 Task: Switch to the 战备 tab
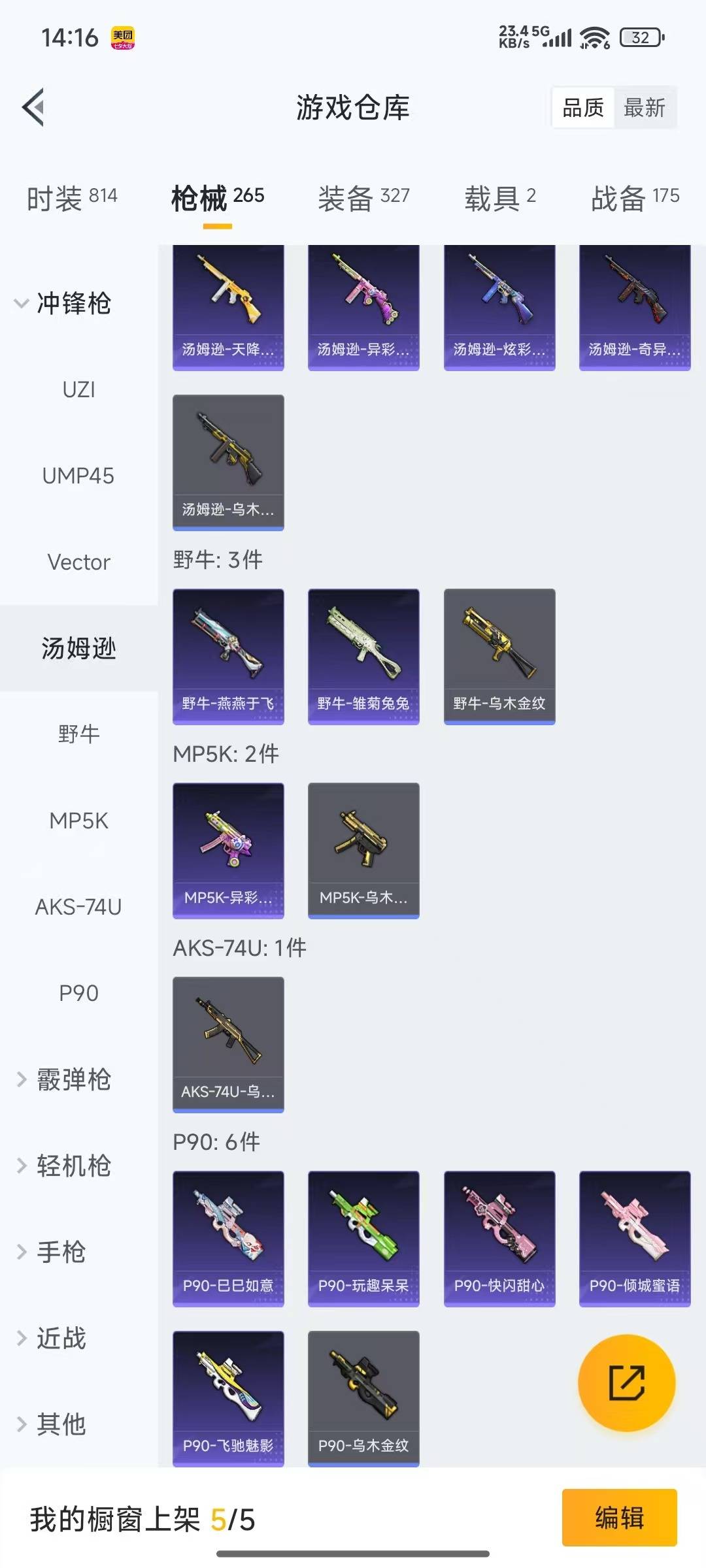[x=635, y=197]
